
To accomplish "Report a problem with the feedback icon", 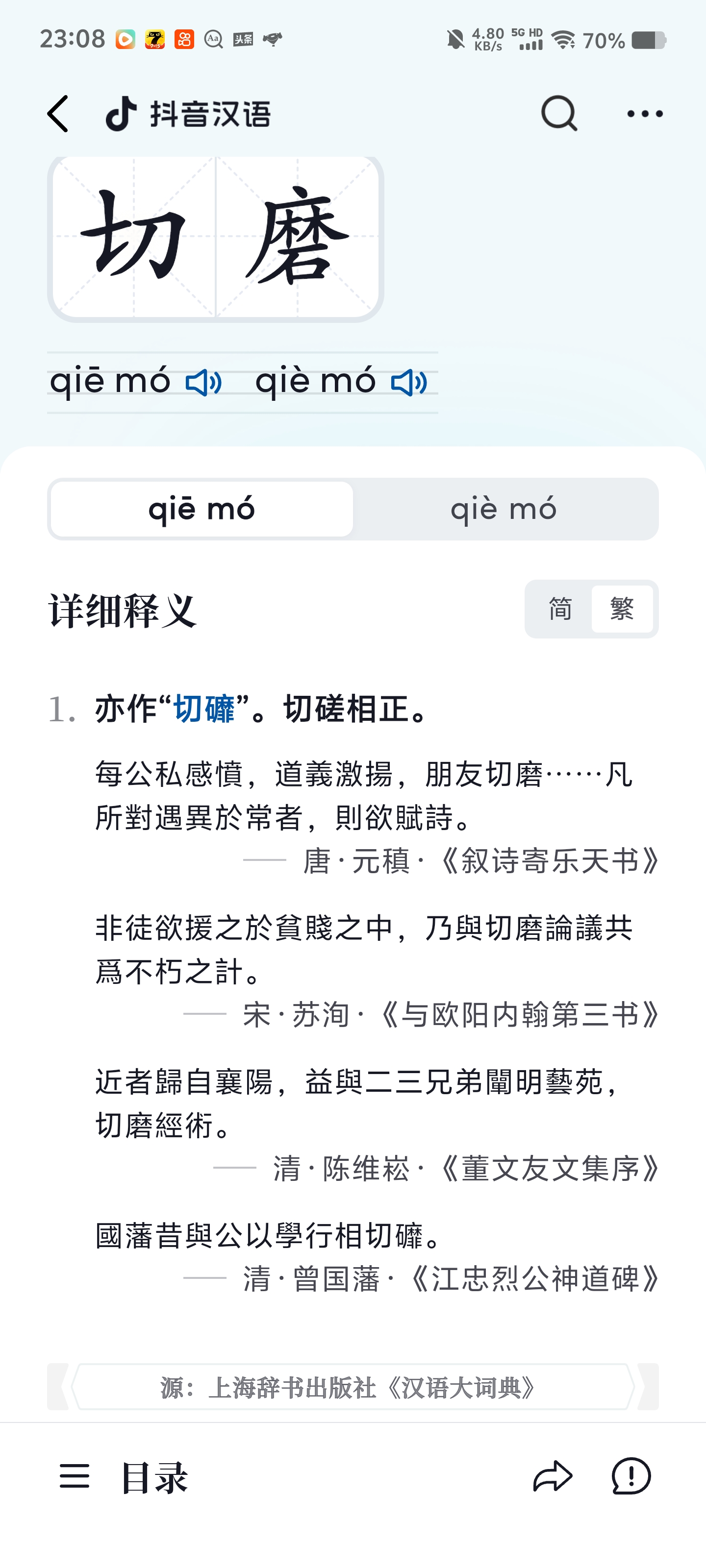I will (x=631, y=1477).
